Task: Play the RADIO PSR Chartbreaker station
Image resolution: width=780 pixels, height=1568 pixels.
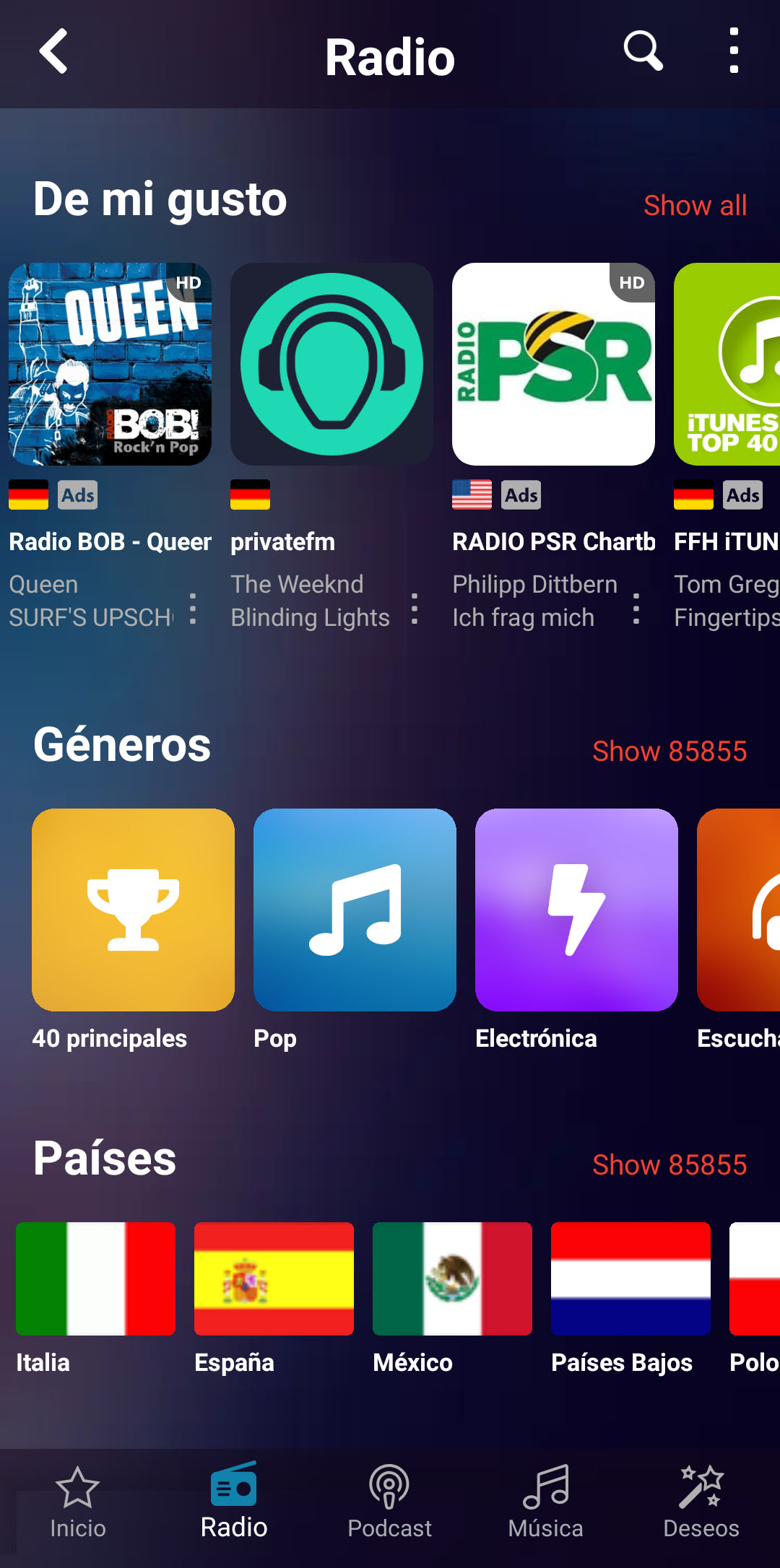Action: (553, 365)
